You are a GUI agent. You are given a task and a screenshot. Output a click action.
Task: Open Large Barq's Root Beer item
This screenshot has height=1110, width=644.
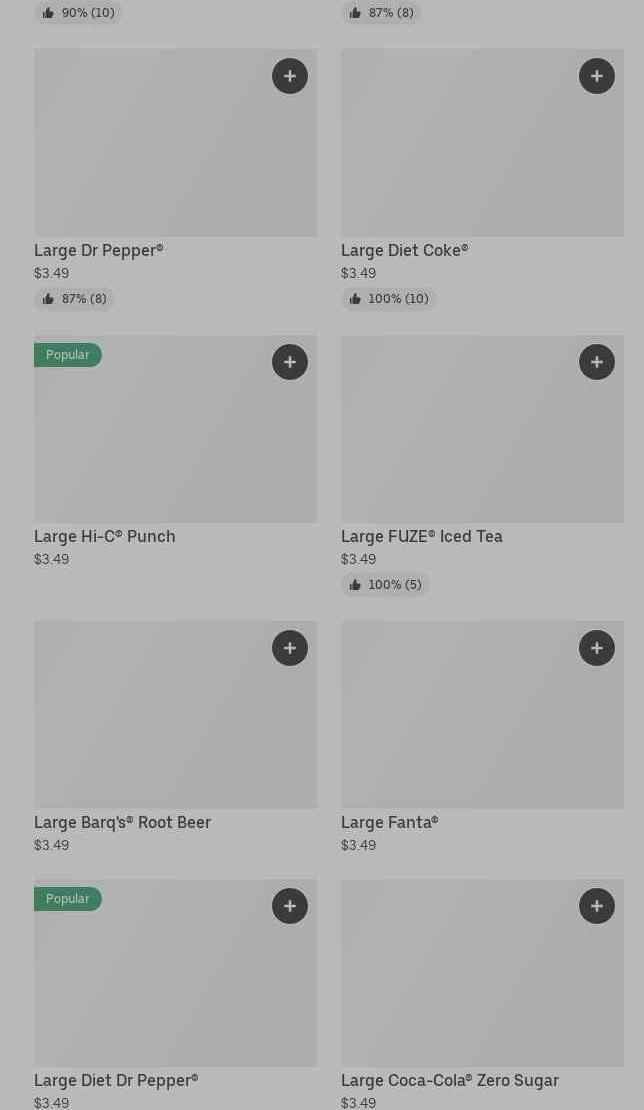point(176,738)
